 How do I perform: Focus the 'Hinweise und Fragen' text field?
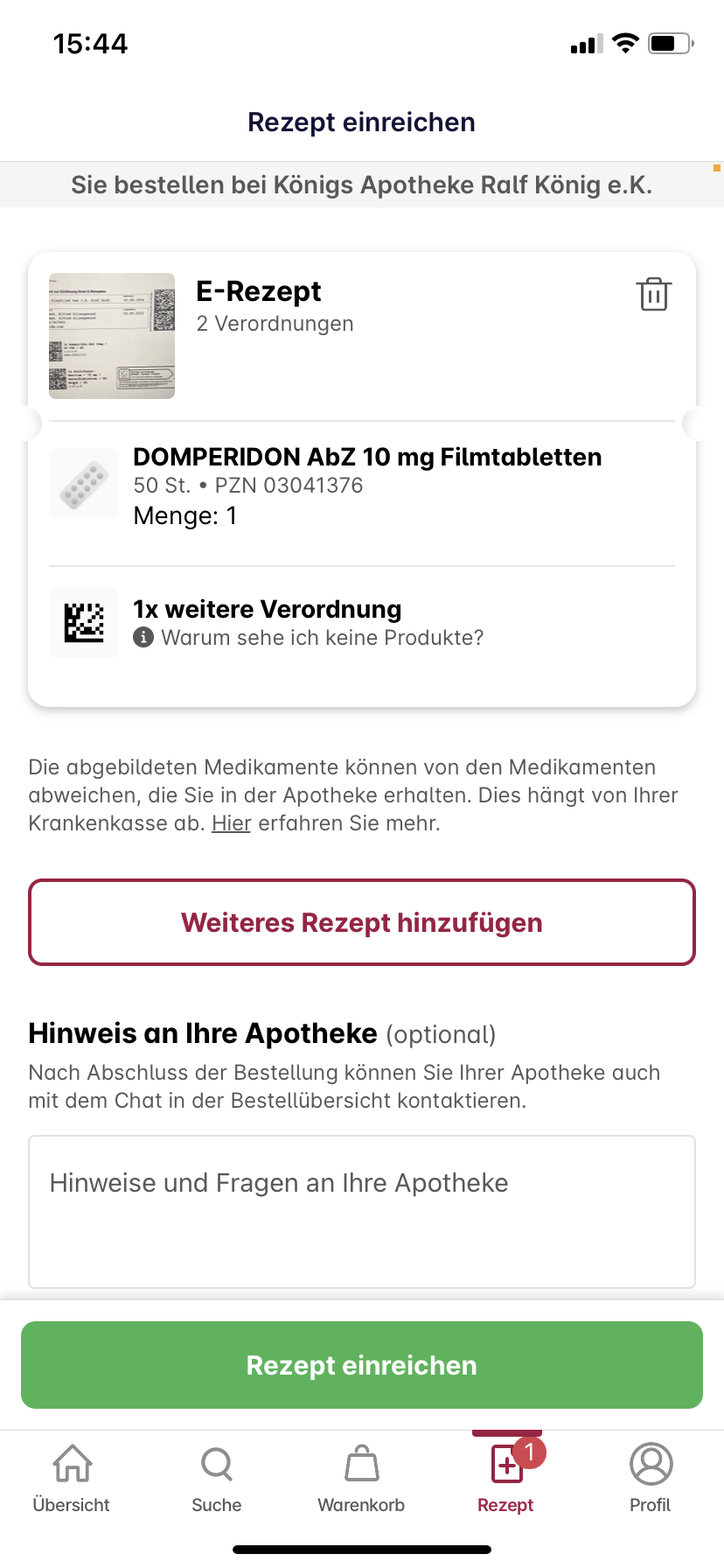(362, 1212)
